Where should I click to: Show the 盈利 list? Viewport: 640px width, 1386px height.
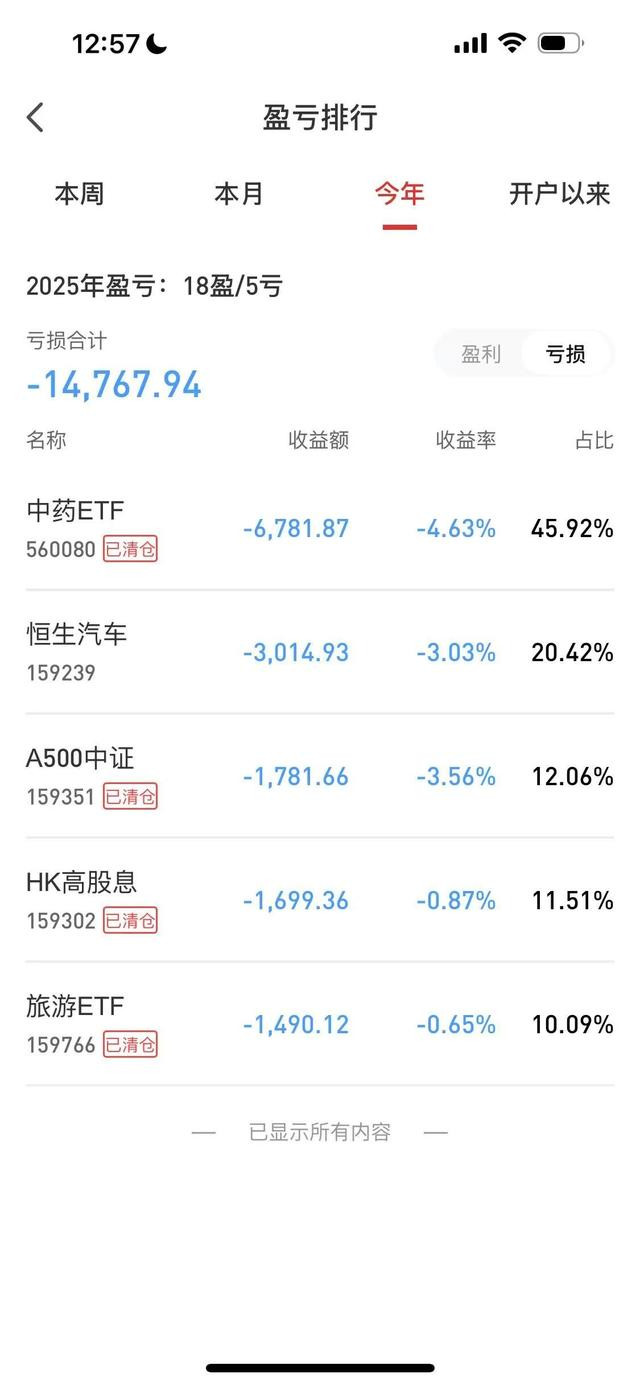pos(481,354)
